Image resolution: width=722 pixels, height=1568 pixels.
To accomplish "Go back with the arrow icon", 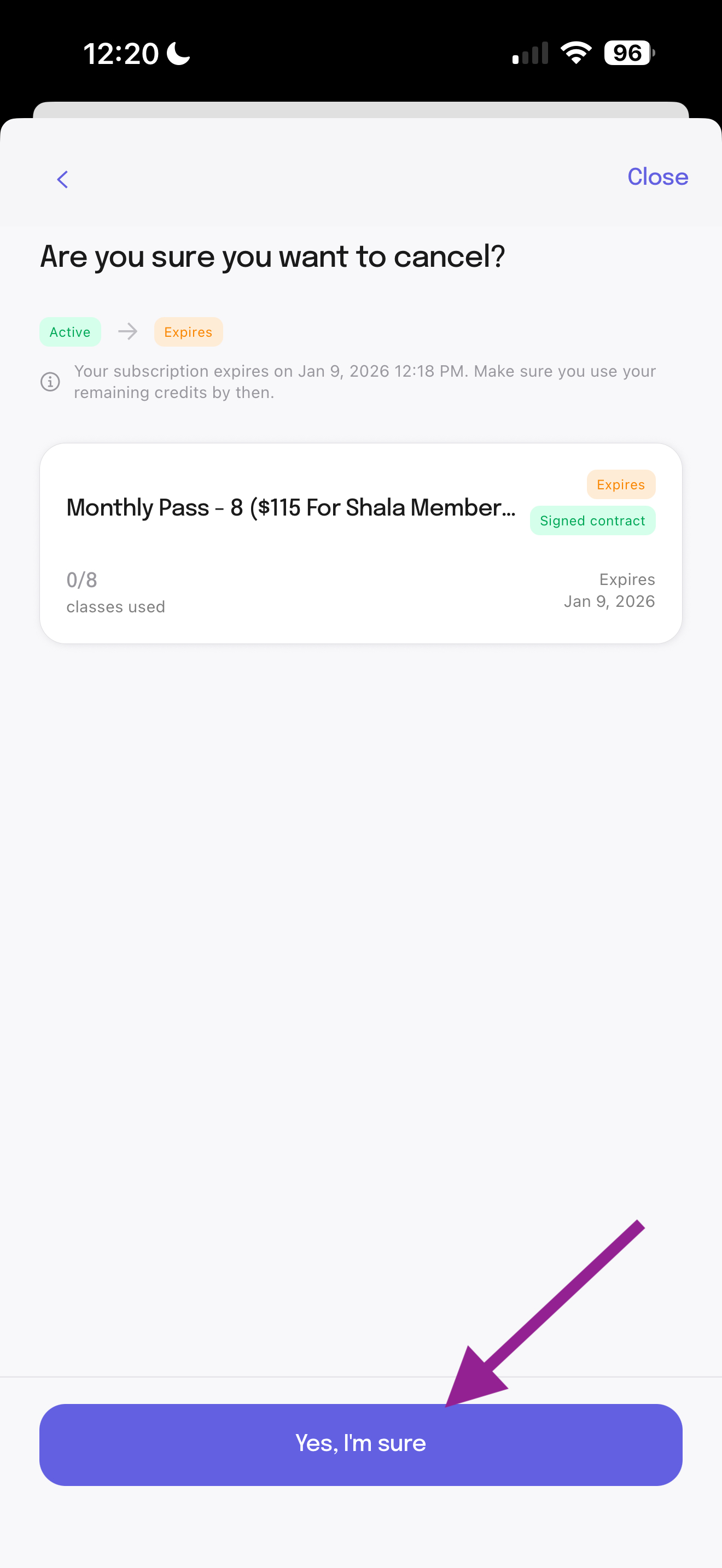I will 62,179.
